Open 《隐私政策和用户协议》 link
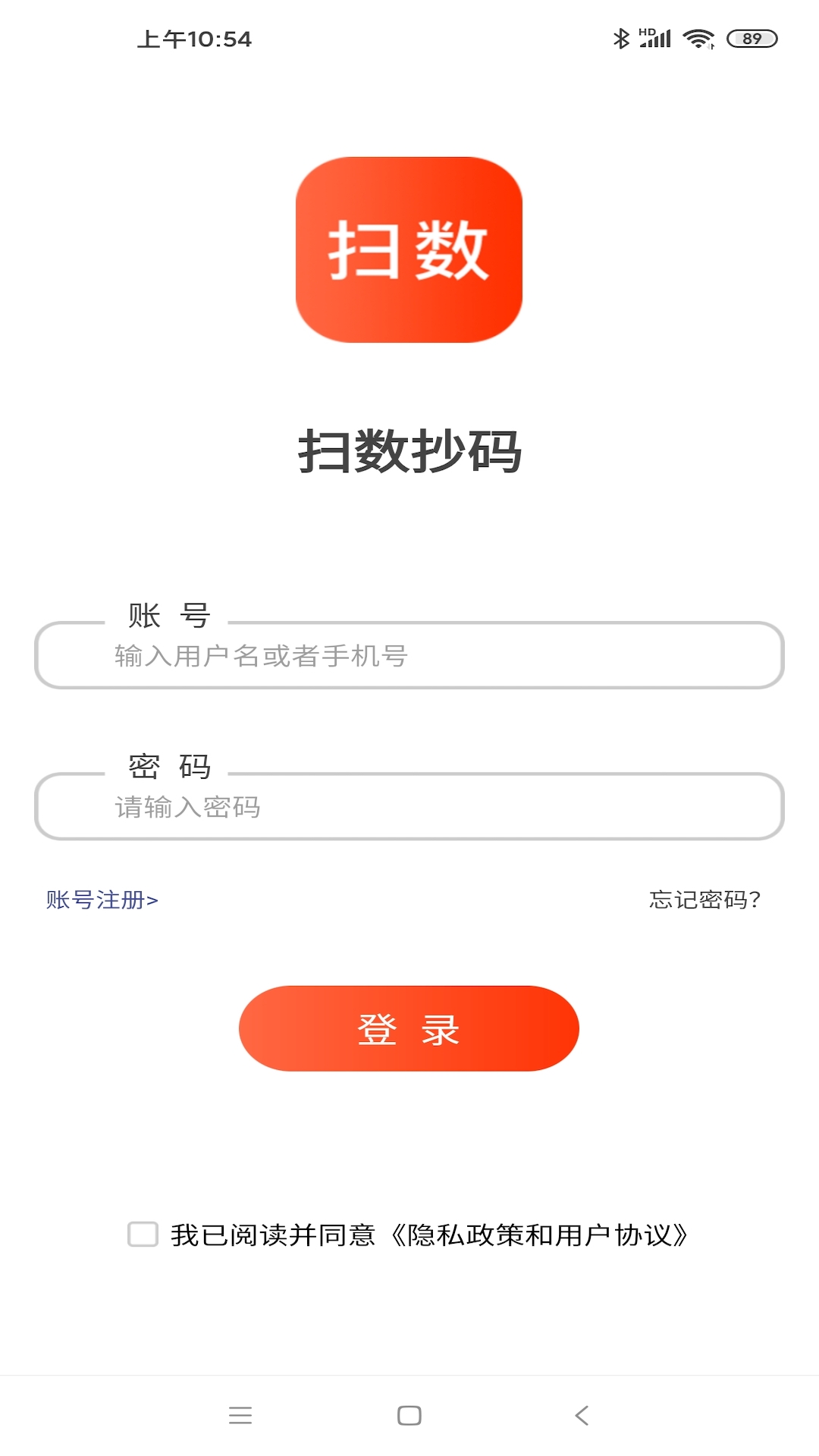The image size is (819, 1456). click(x=538, y=1235)
